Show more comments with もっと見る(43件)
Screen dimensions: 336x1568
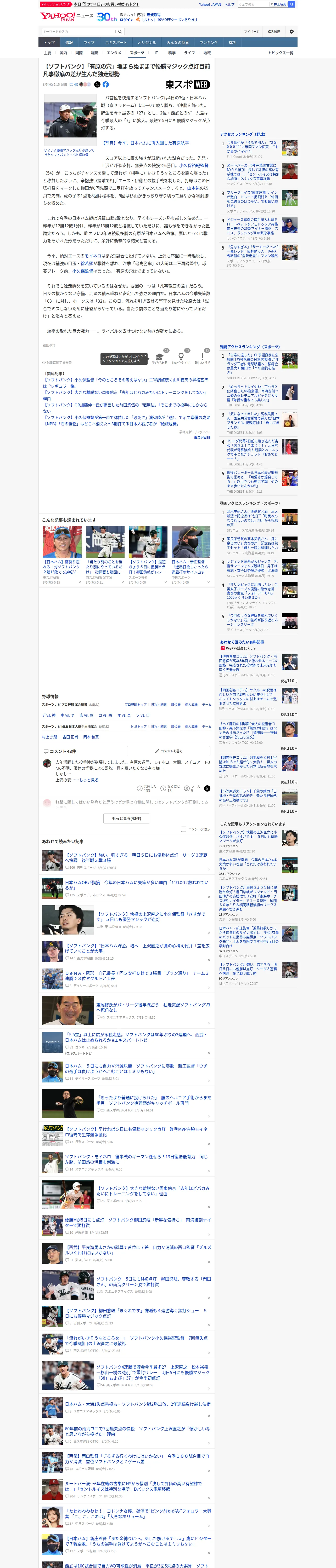tap(127, 819)
